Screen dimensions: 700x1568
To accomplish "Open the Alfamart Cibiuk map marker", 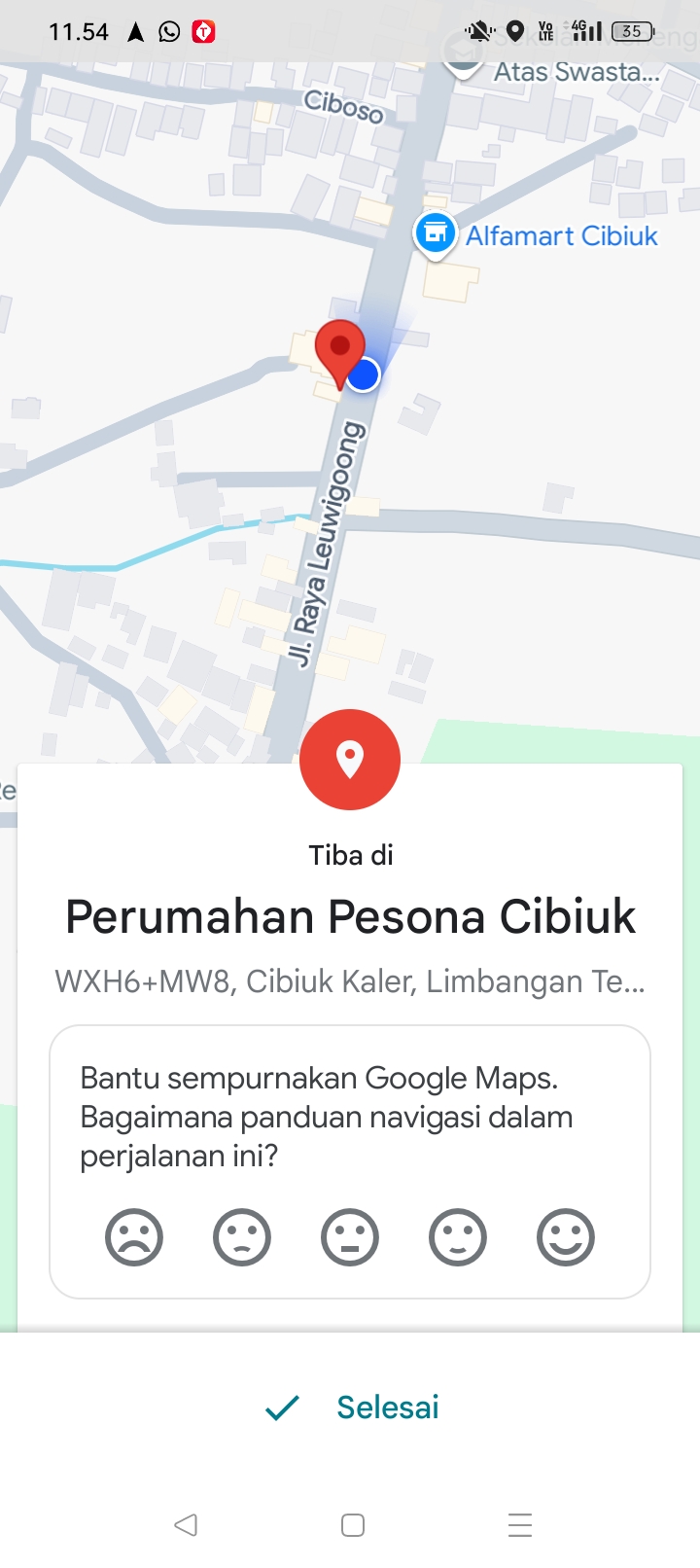I will tap(436, 234).
